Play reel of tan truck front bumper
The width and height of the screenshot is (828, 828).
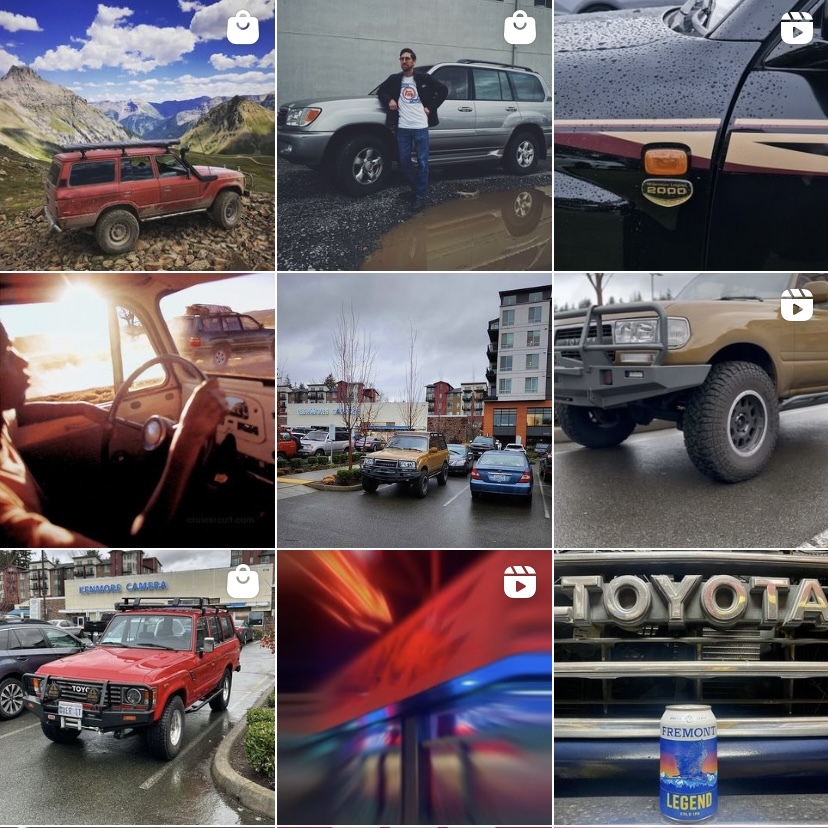[x=691, y=410]
